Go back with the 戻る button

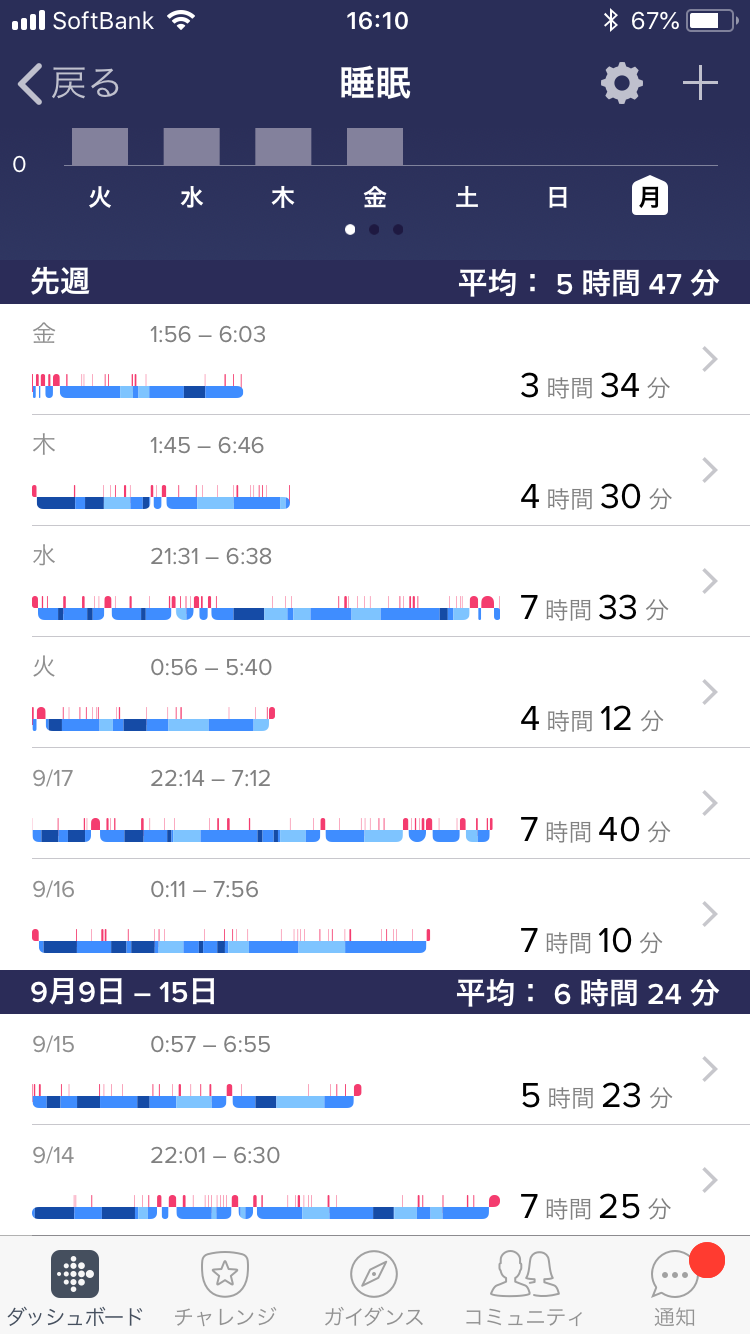tap(69, 84)
